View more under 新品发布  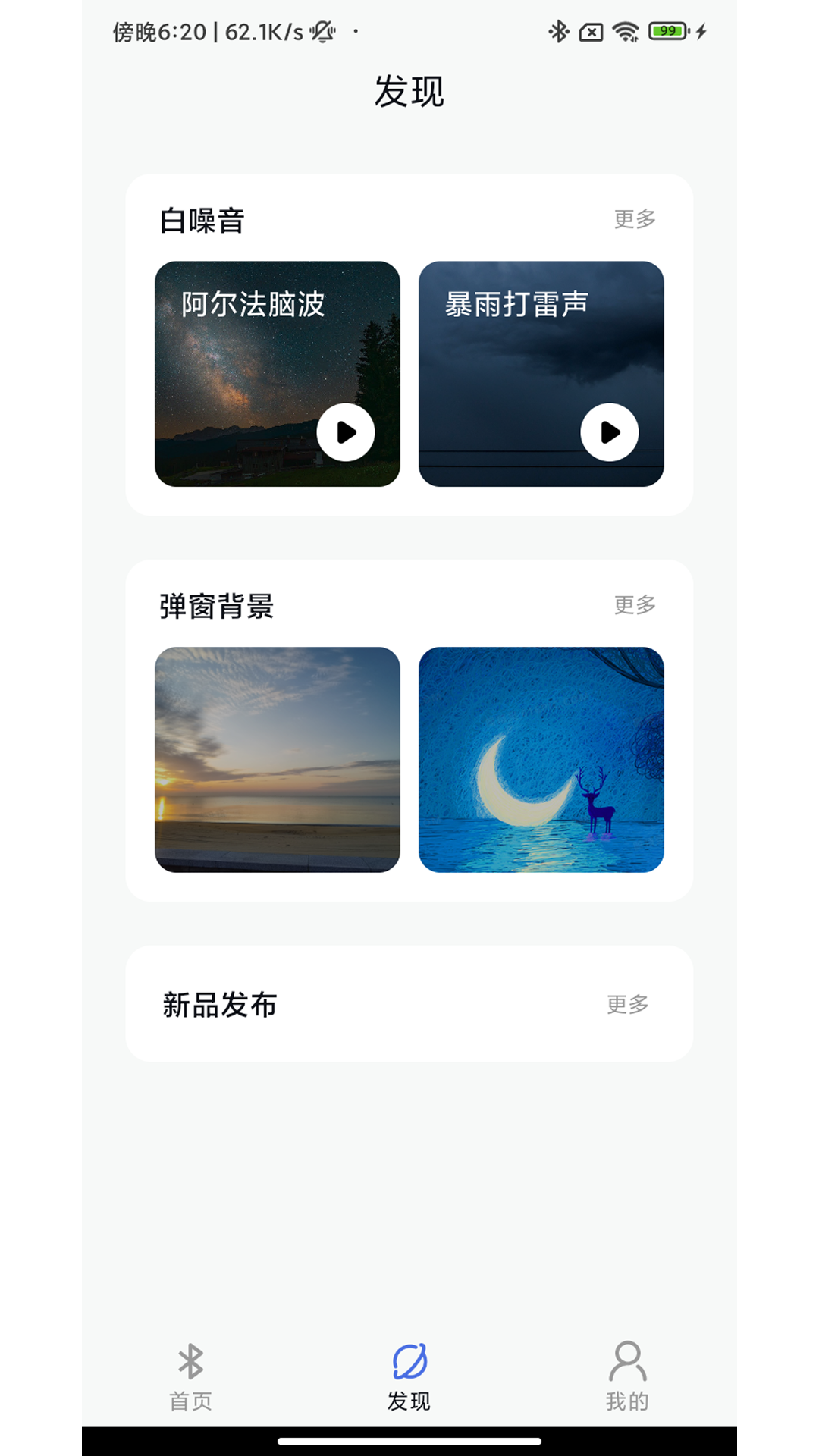(627, 1005)
